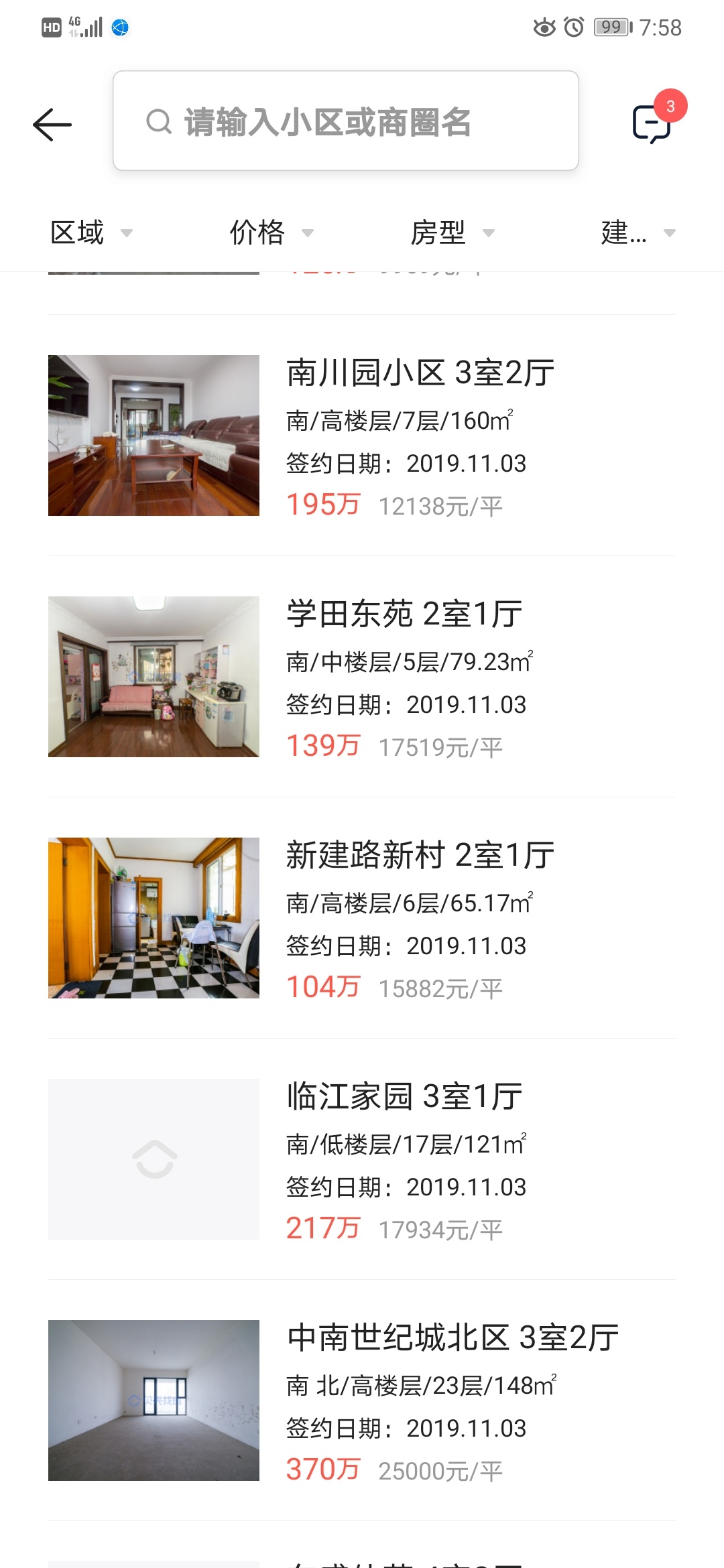Expand the 区域 filter dropdown
Image resolution: width=724 pixels, height=1568 pixels.
(x=90, y=233)
